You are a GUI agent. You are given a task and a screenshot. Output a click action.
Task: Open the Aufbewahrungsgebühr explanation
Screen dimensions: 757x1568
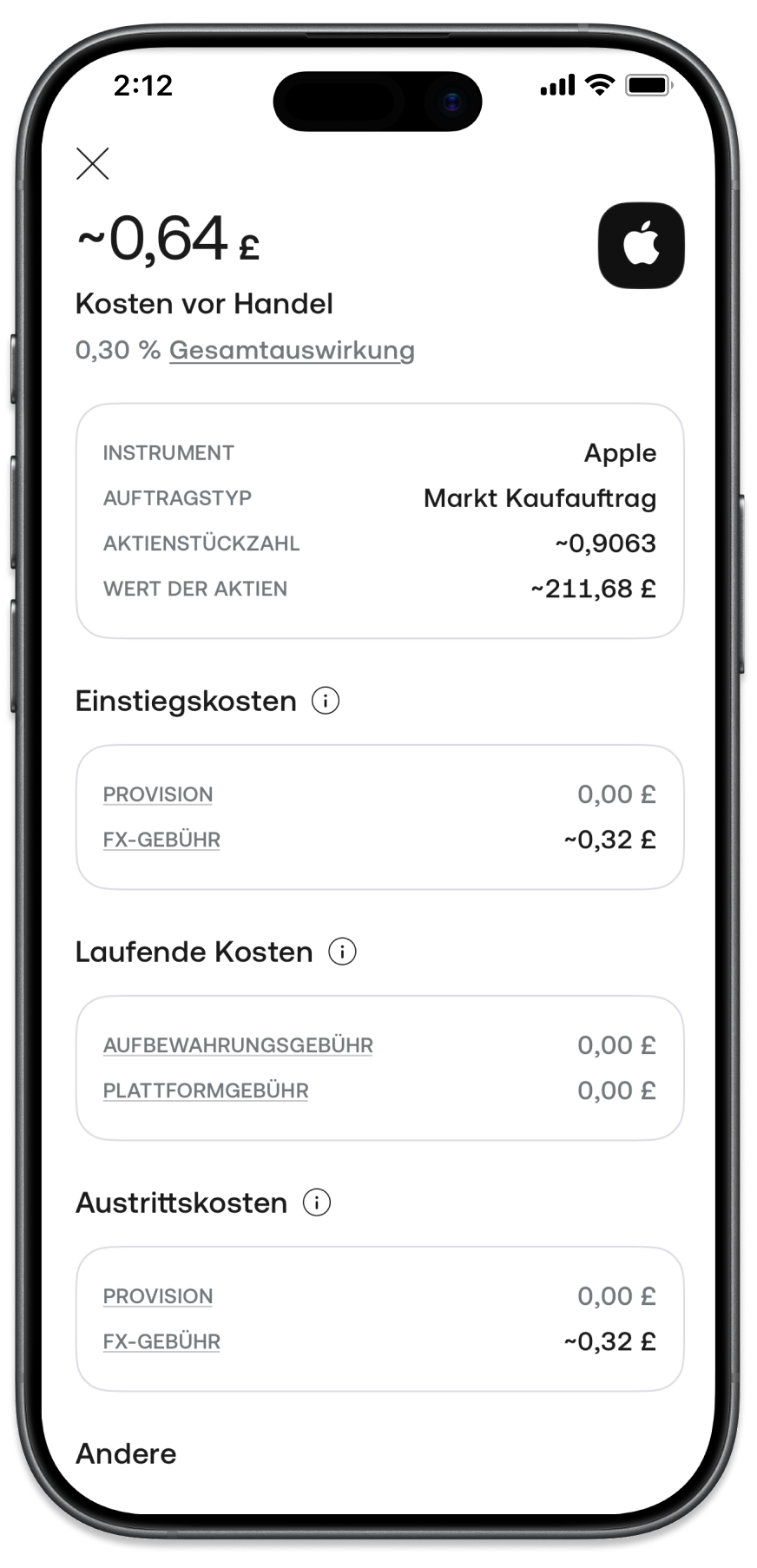[x=238, y=1045]
